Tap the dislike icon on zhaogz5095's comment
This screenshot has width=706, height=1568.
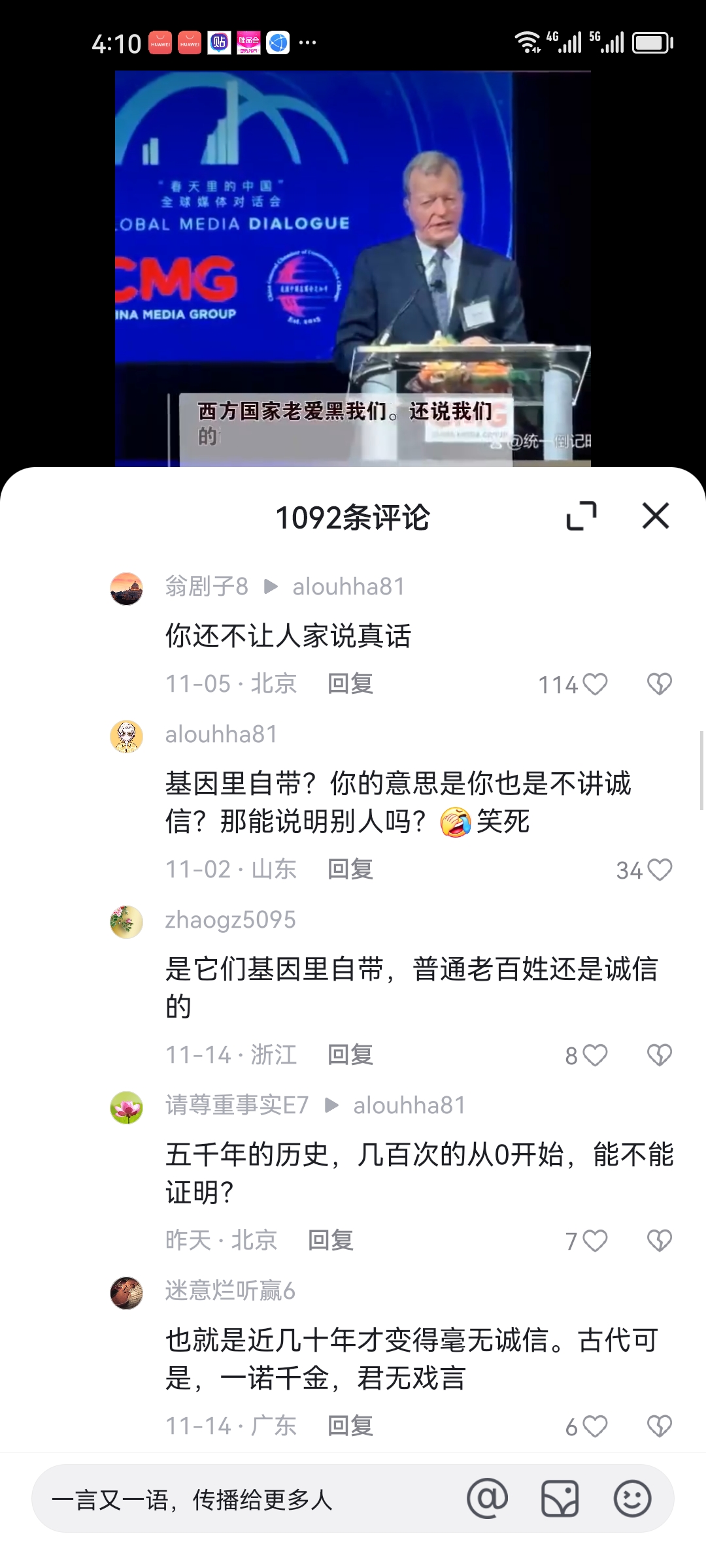tap(660, 1054)
